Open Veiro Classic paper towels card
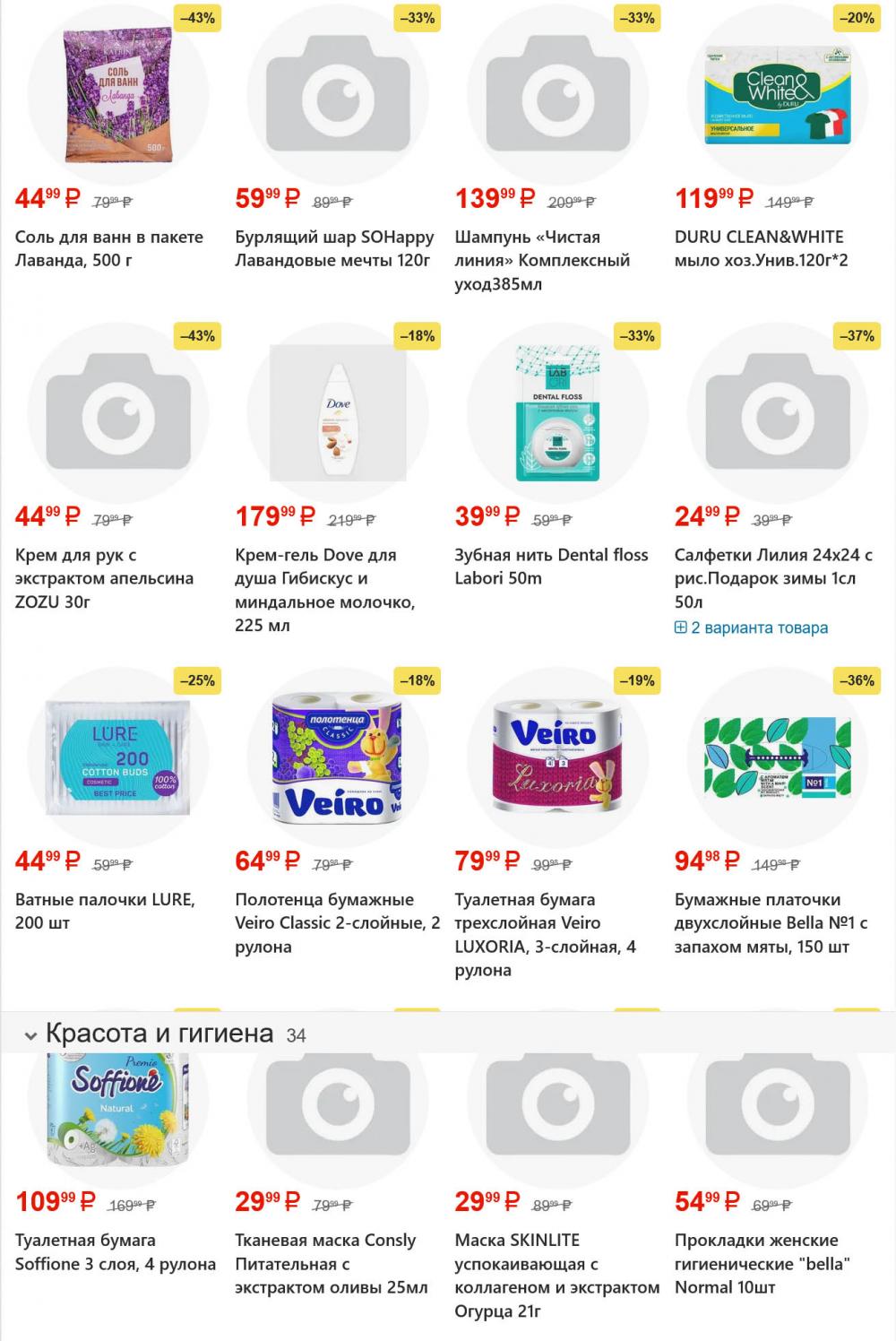896x1341 pixels. tap(337, 922)
